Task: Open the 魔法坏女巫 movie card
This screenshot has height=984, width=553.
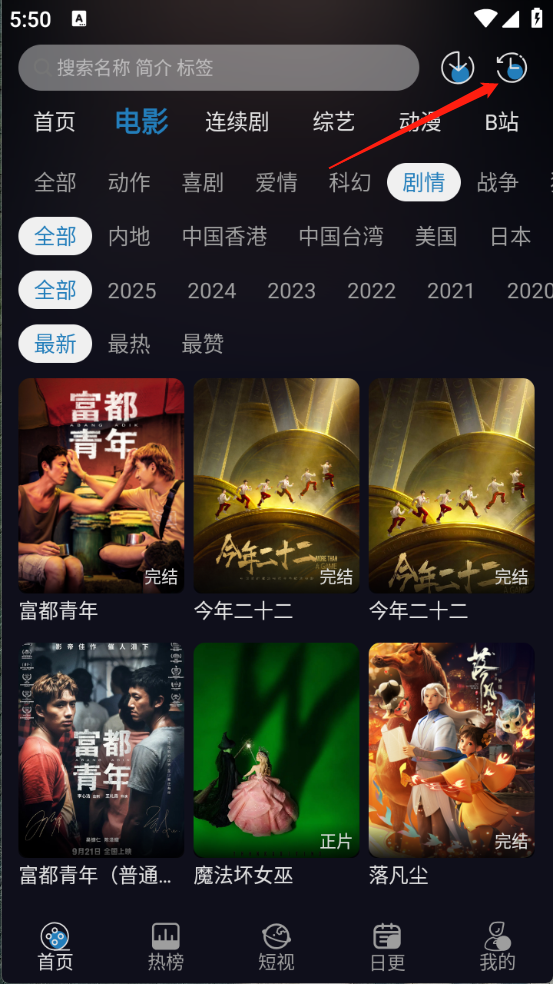Action: tap(276, 764)
